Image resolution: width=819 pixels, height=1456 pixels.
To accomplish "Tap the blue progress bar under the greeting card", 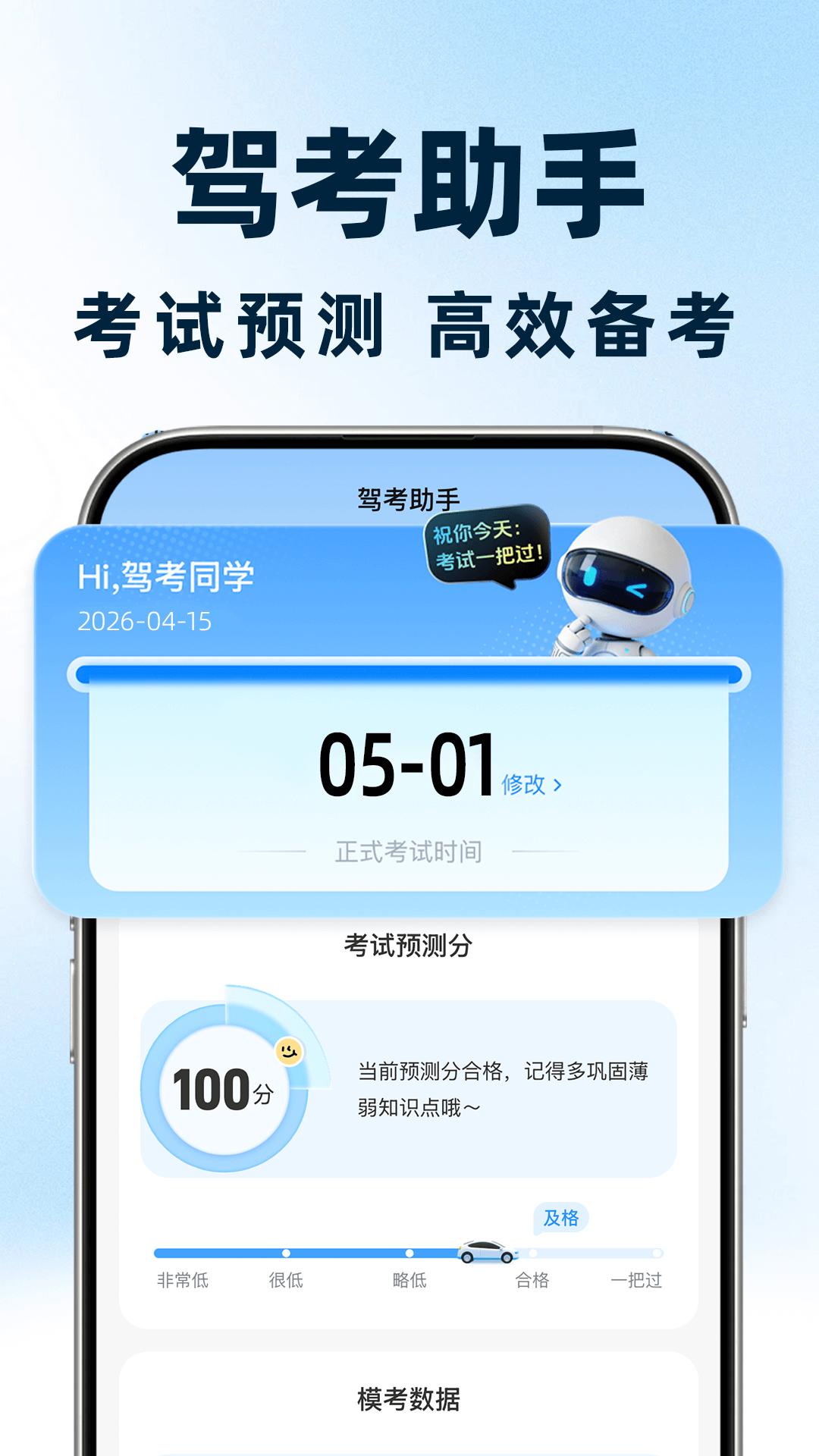I will 409,675.
